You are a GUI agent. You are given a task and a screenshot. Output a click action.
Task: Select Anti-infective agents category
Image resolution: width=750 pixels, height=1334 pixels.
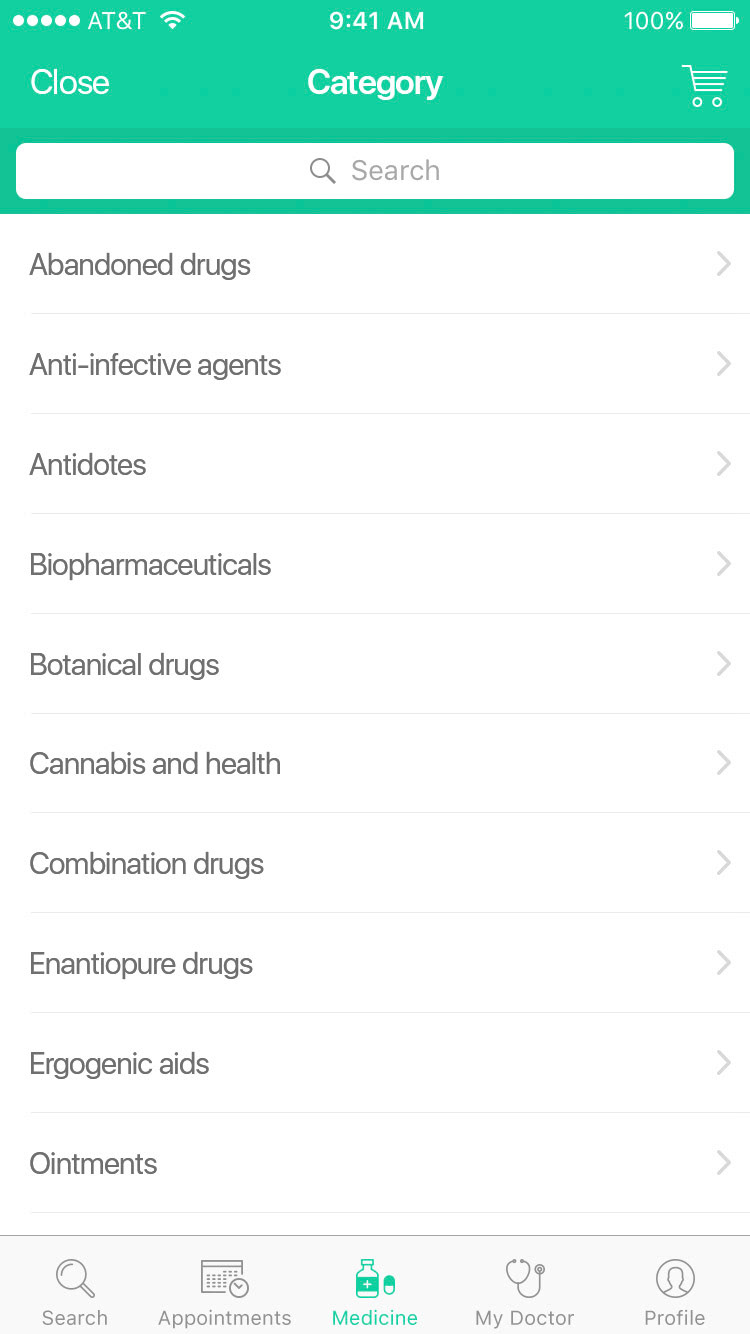[x=375, y=365]
